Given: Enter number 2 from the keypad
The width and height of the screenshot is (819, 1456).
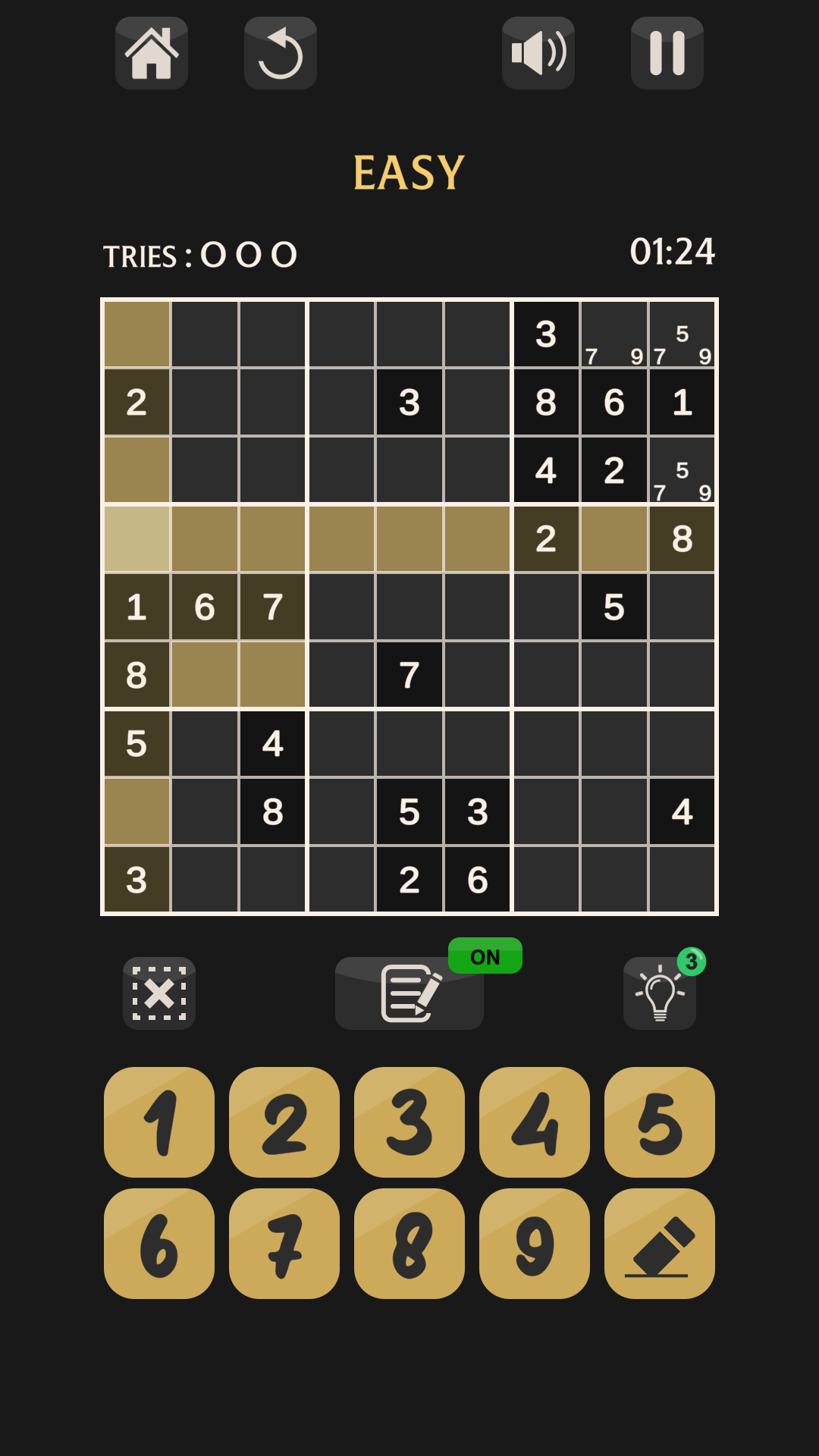Looking at the screenshot, I should [284, 1122].
